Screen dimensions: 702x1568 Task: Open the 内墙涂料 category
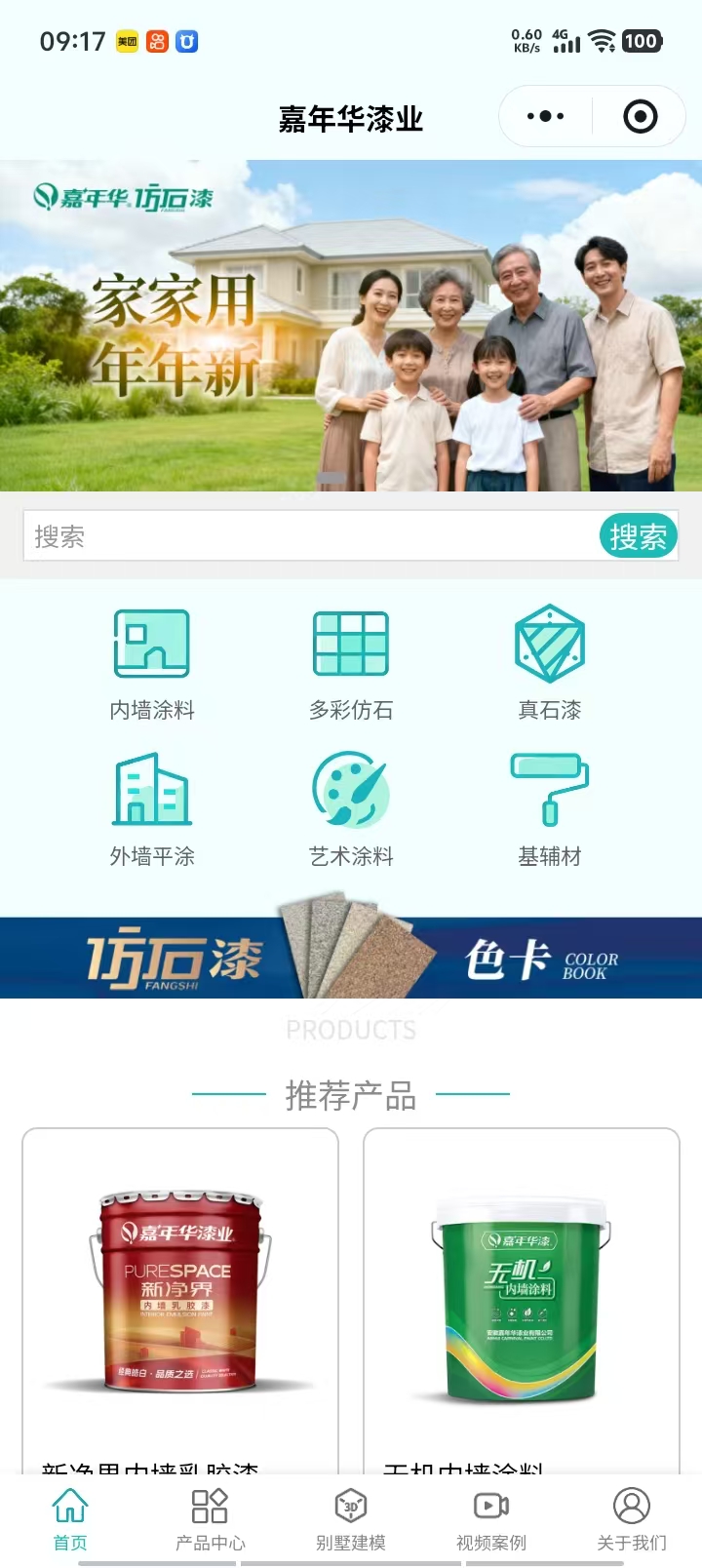point(152,663)
